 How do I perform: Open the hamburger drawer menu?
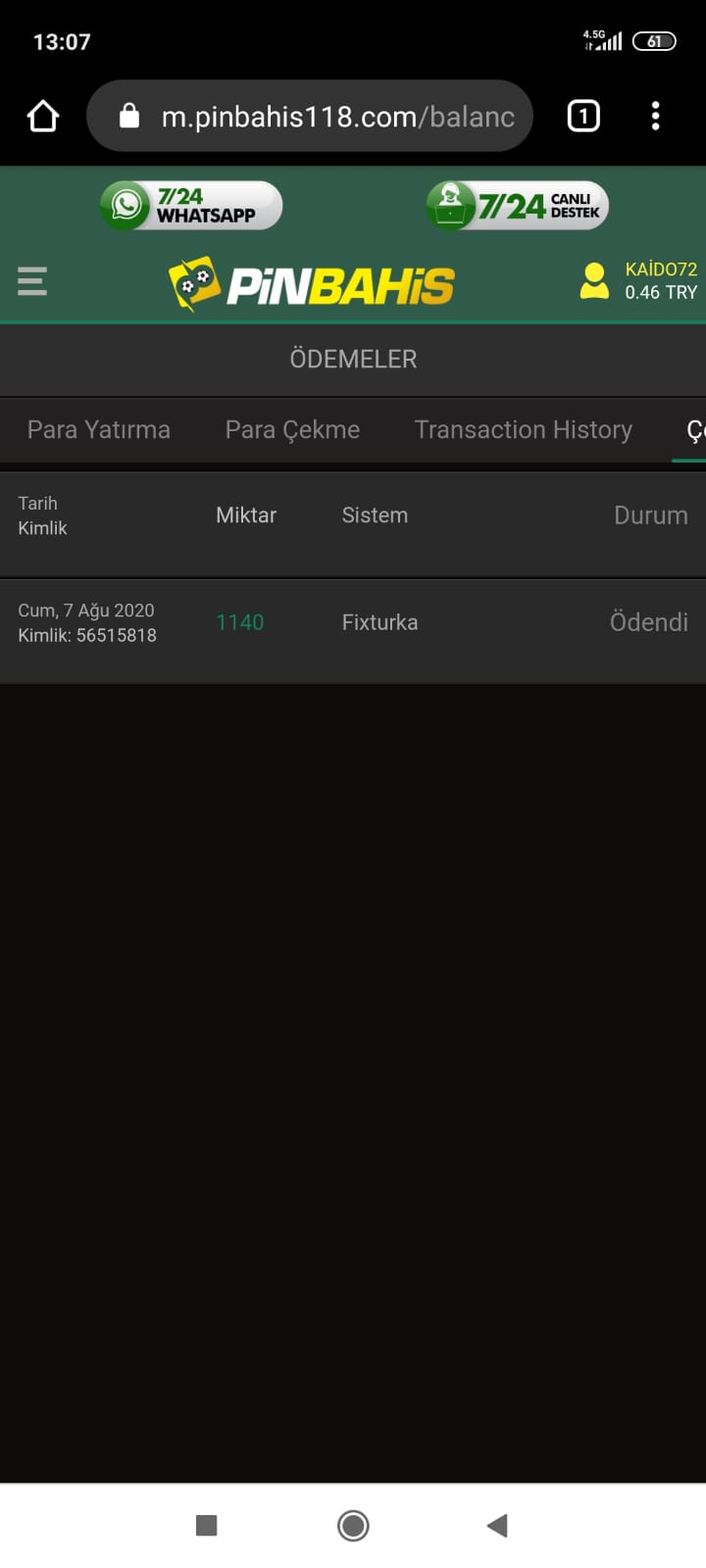pyautogui.click(x=32, y=281)
